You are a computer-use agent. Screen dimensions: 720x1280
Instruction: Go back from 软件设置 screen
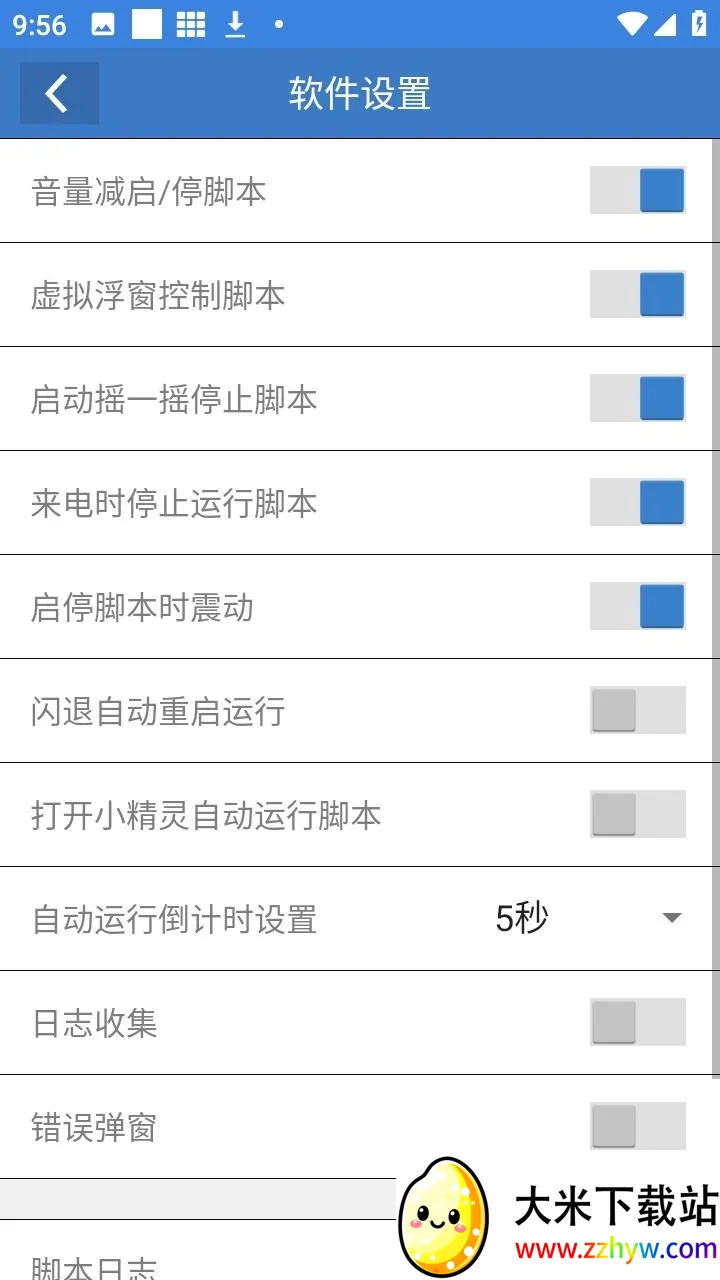58,93
